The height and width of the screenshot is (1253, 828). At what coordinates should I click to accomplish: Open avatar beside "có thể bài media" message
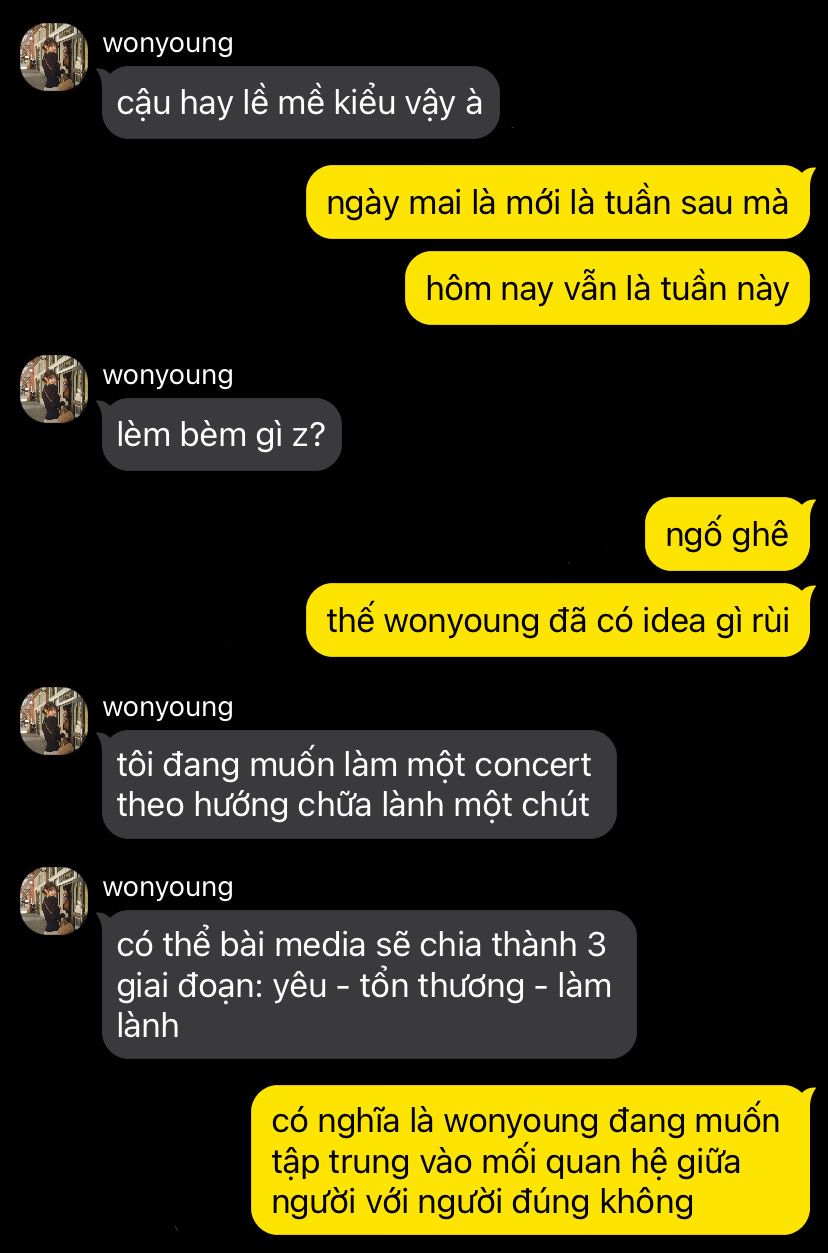coord(54,901)
